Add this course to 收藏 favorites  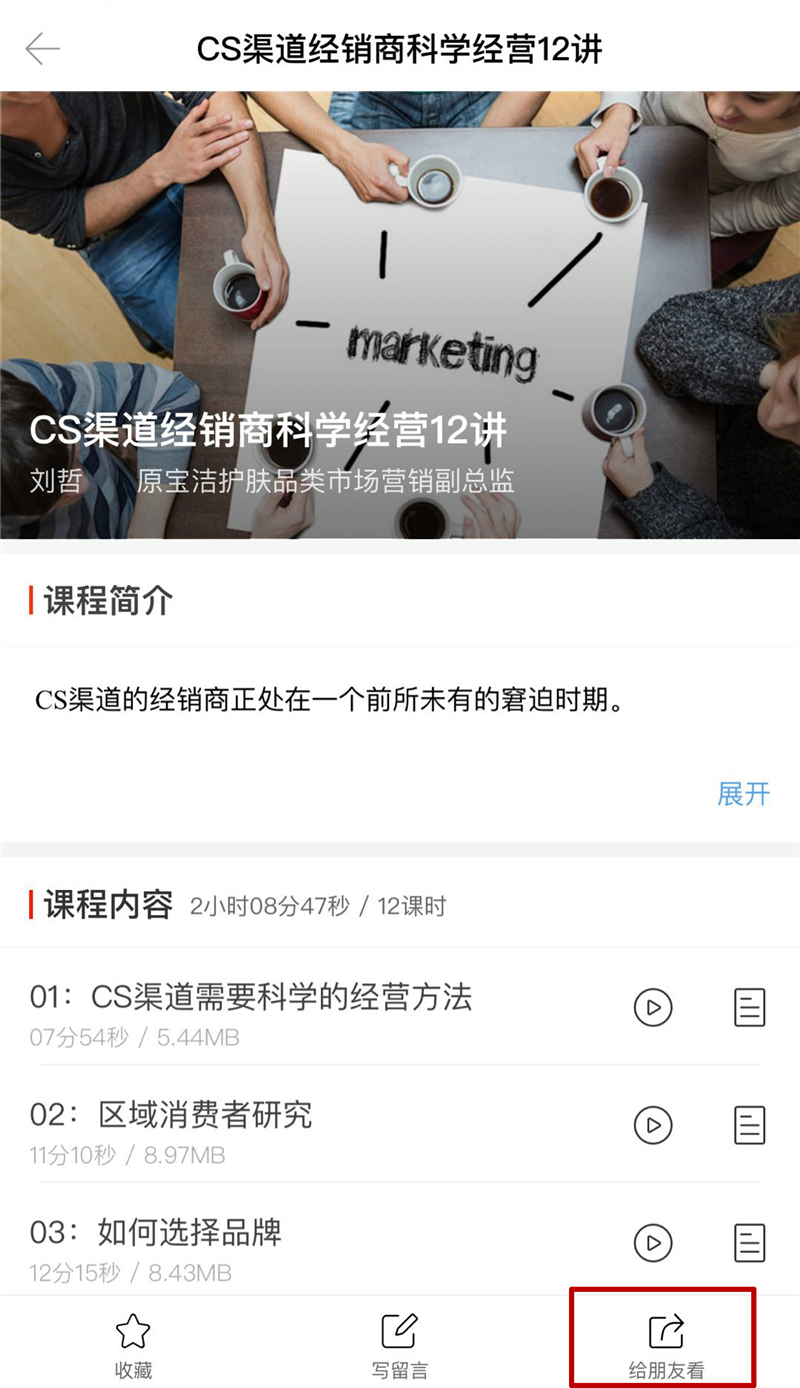coord(133,1346)
